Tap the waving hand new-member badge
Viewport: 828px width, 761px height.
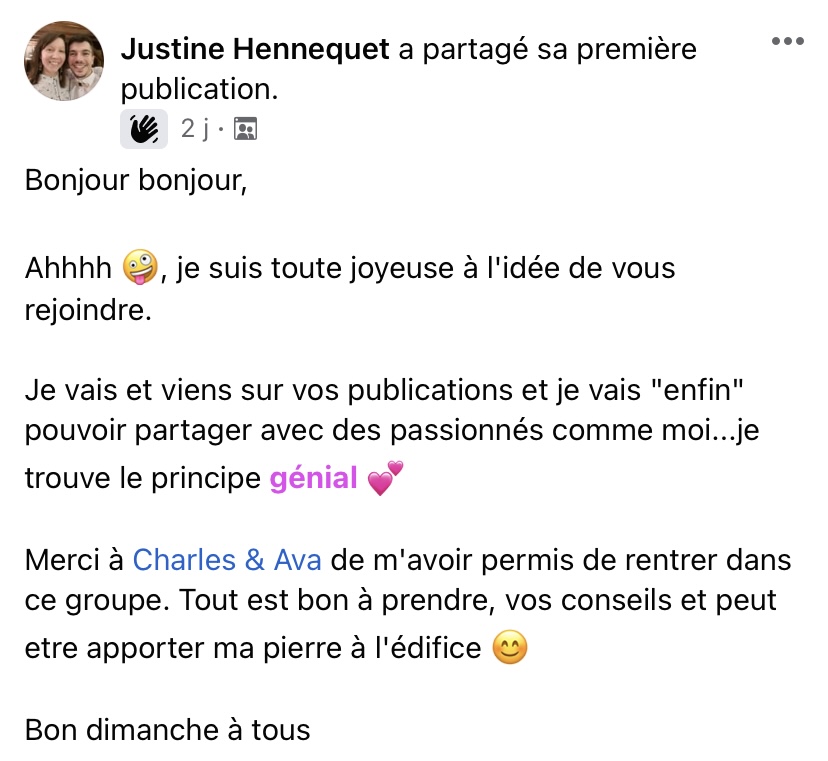[144, 129]
